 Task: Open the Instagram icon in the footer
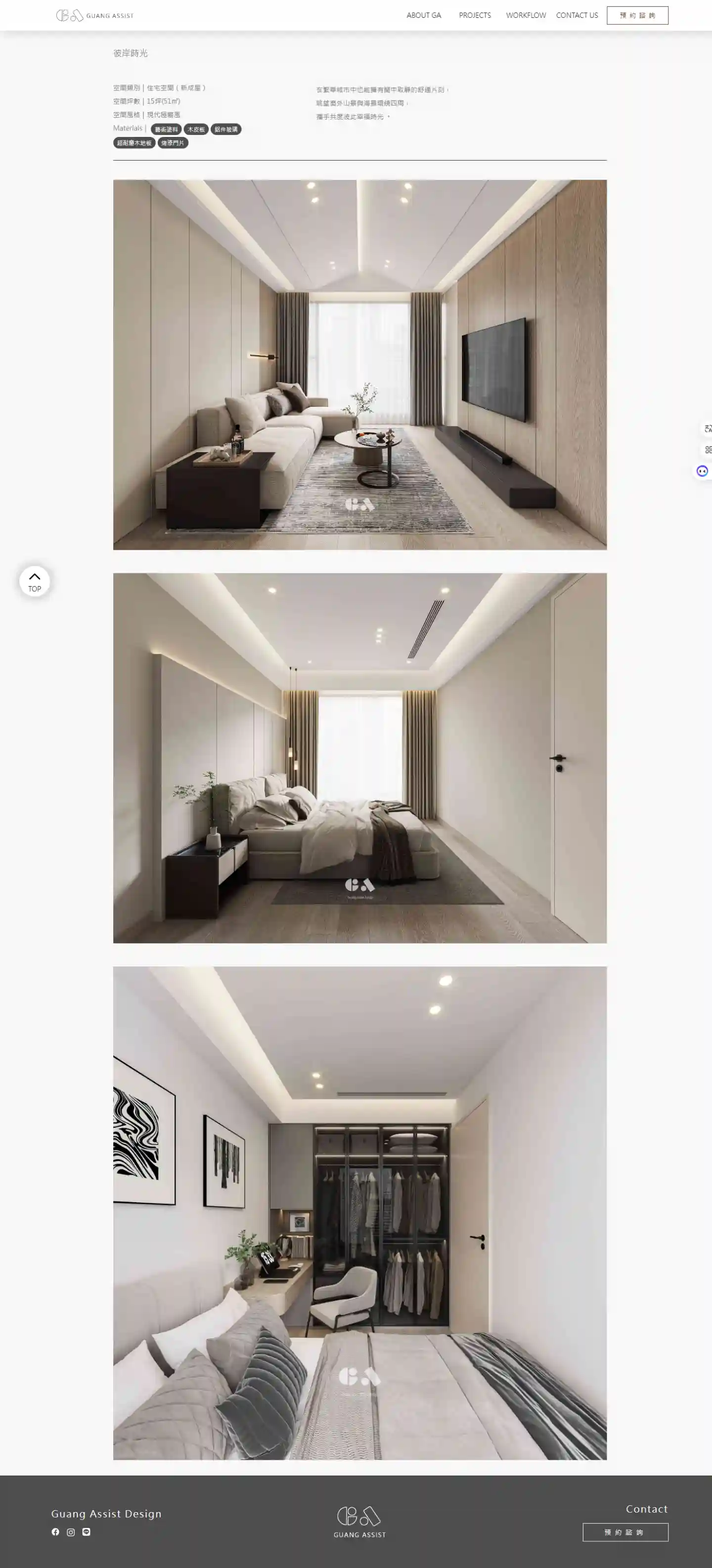pyautogui.click(x=71, y=1531)
